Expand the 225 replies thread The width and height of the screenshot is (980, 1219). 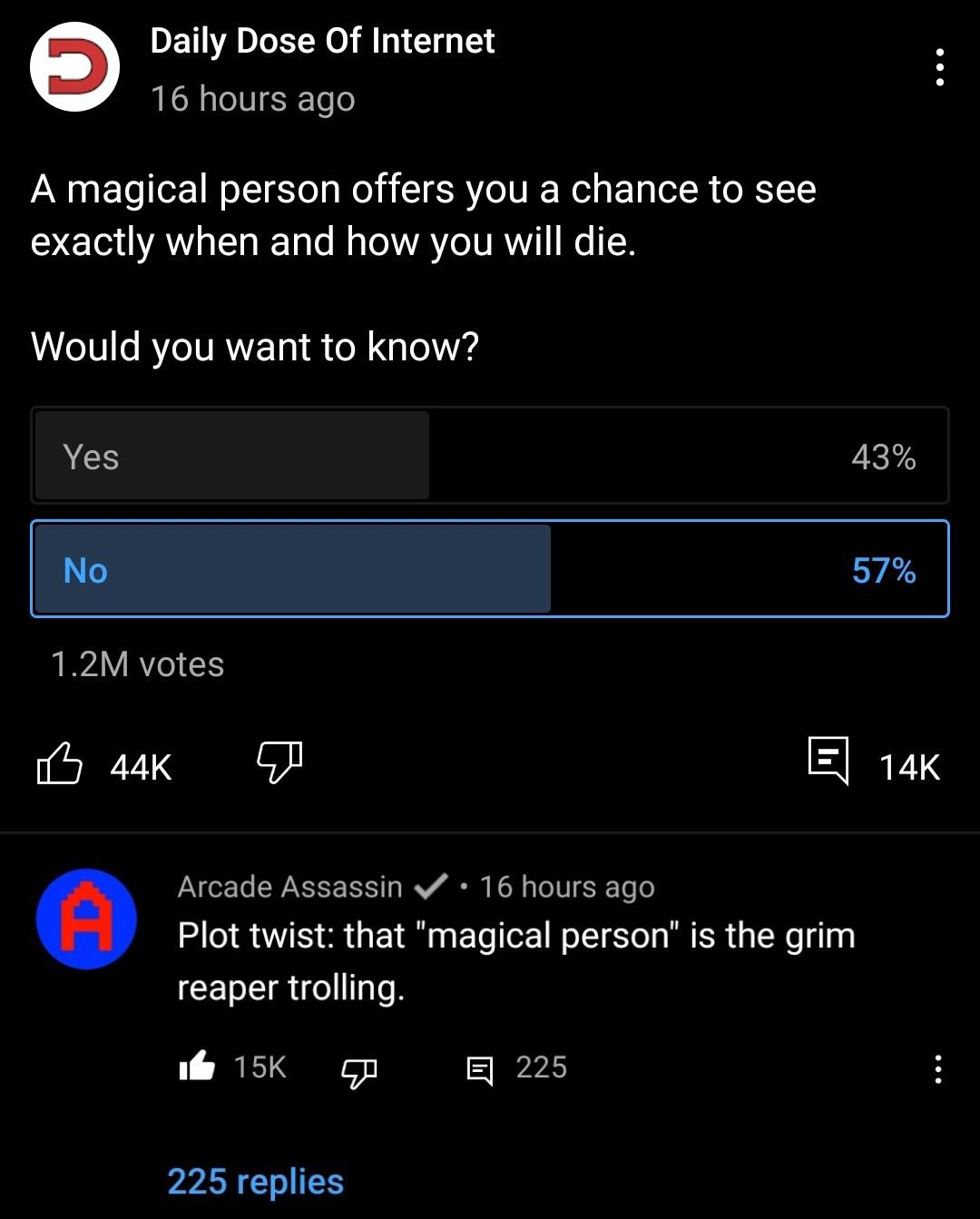[255, 1181]
